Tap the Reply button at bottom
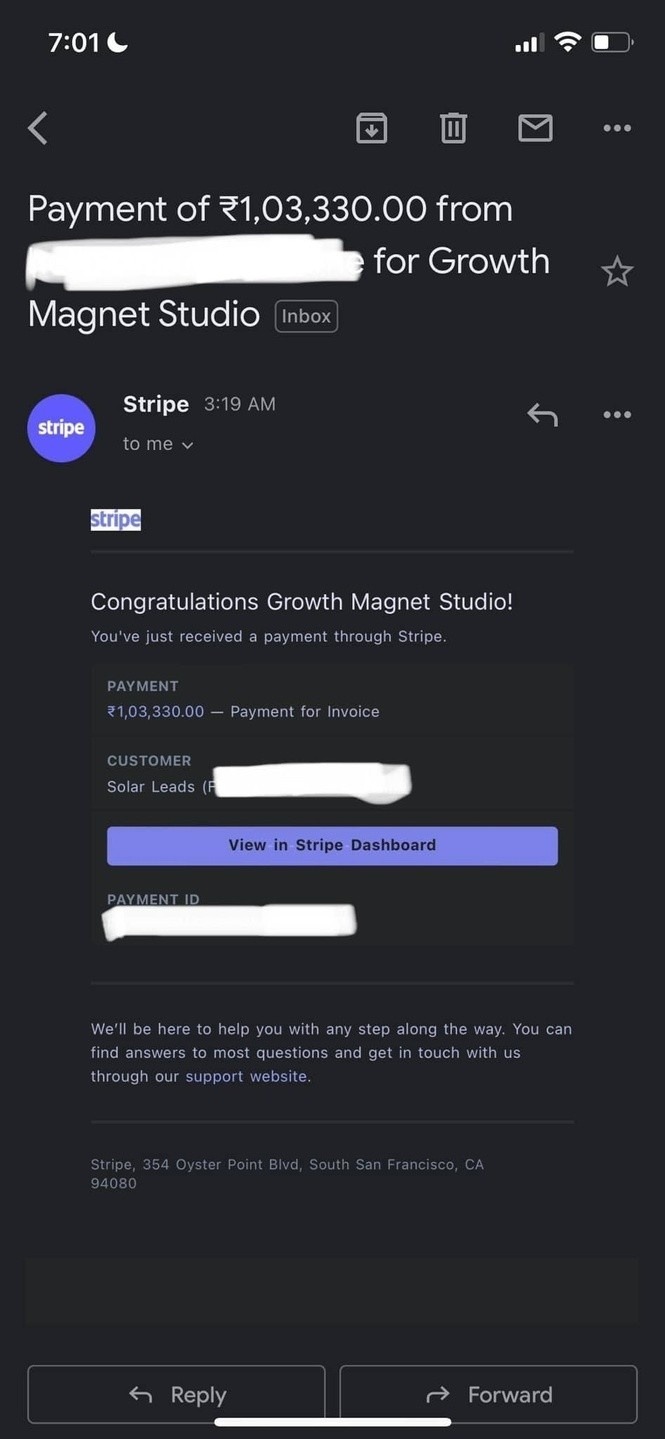 [176, 1394]
